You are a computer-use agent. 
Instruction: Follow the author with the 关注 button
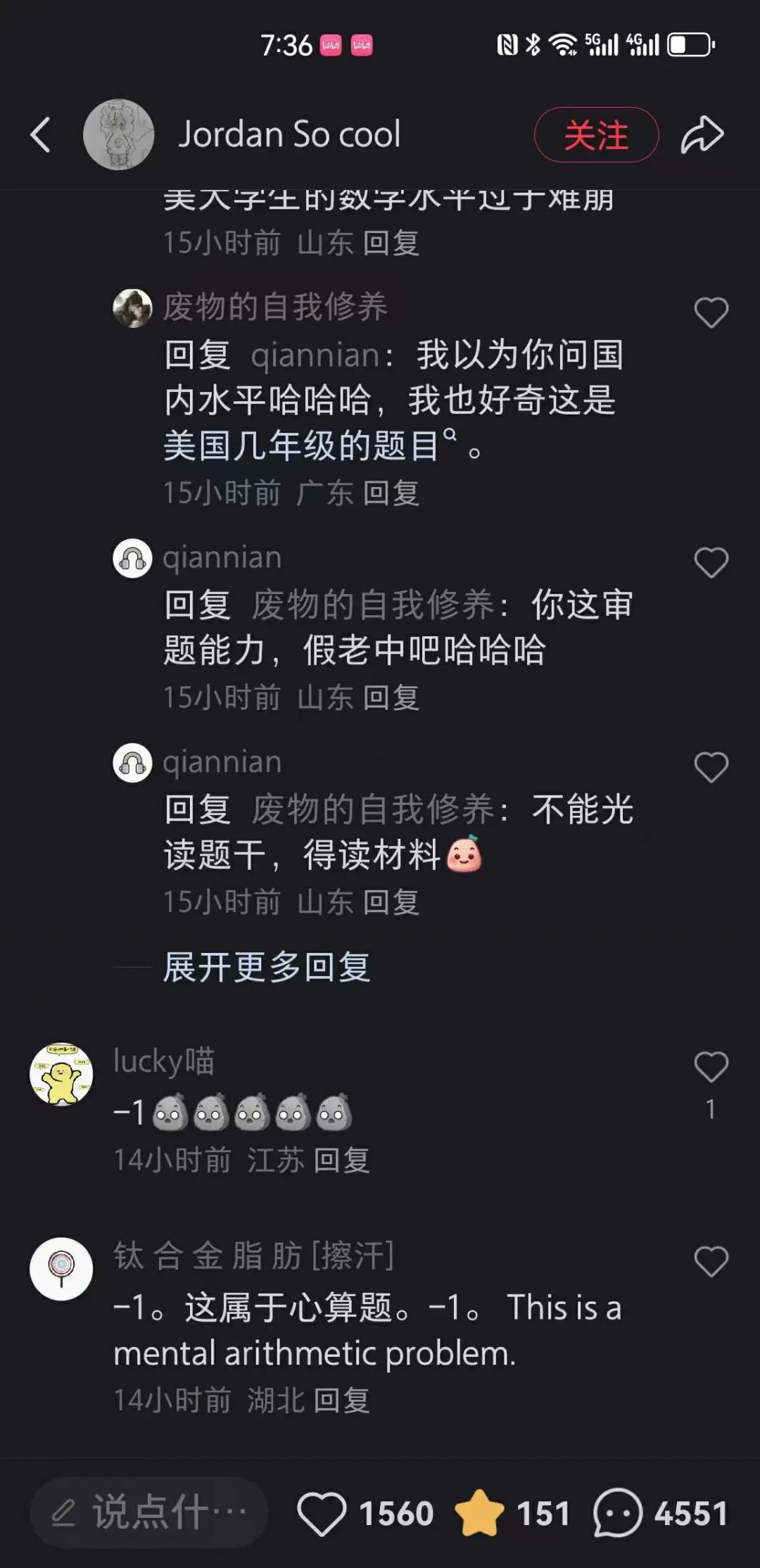(x=596, y=134)
